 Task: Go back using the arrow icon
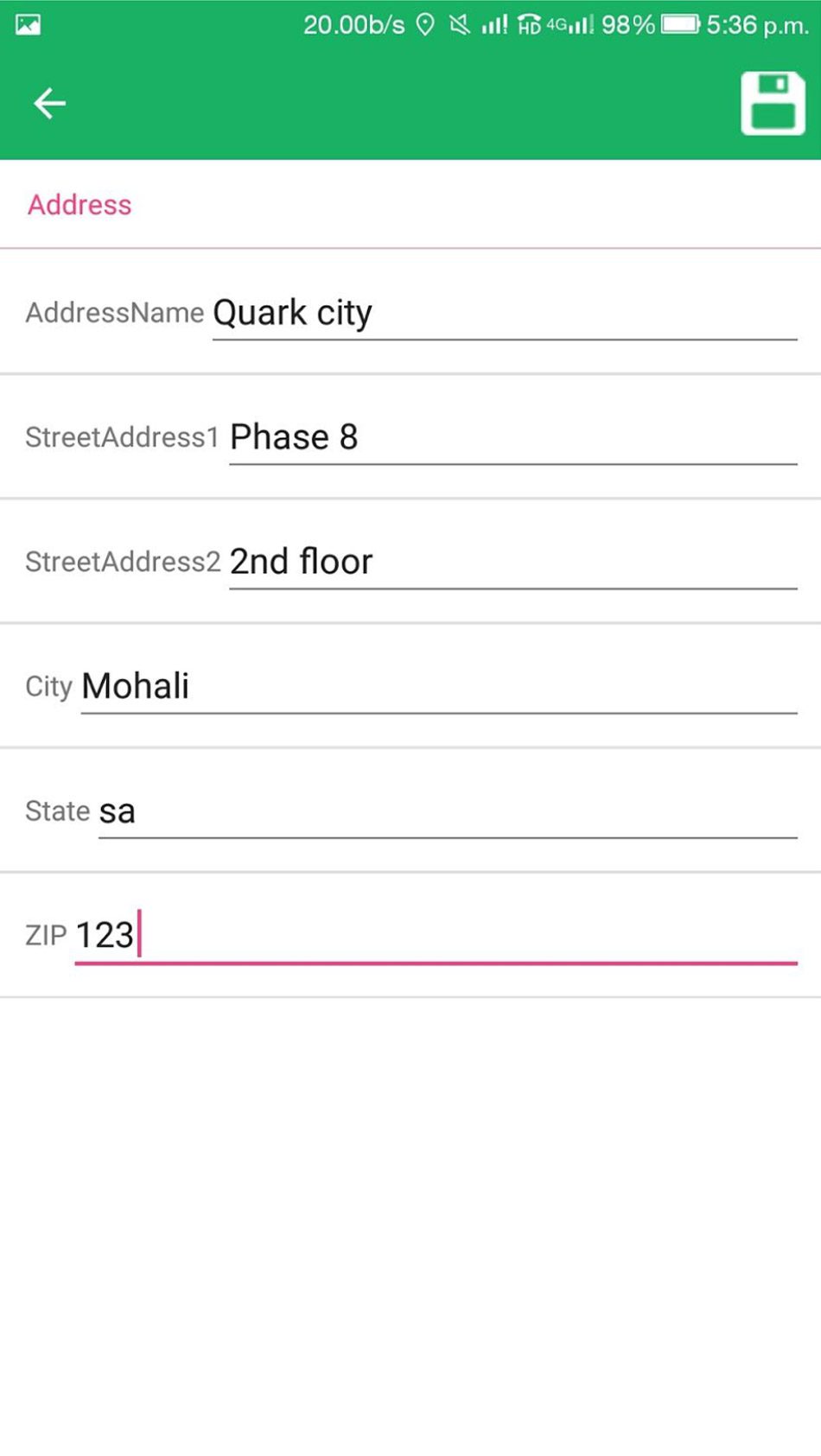(49, 104)
